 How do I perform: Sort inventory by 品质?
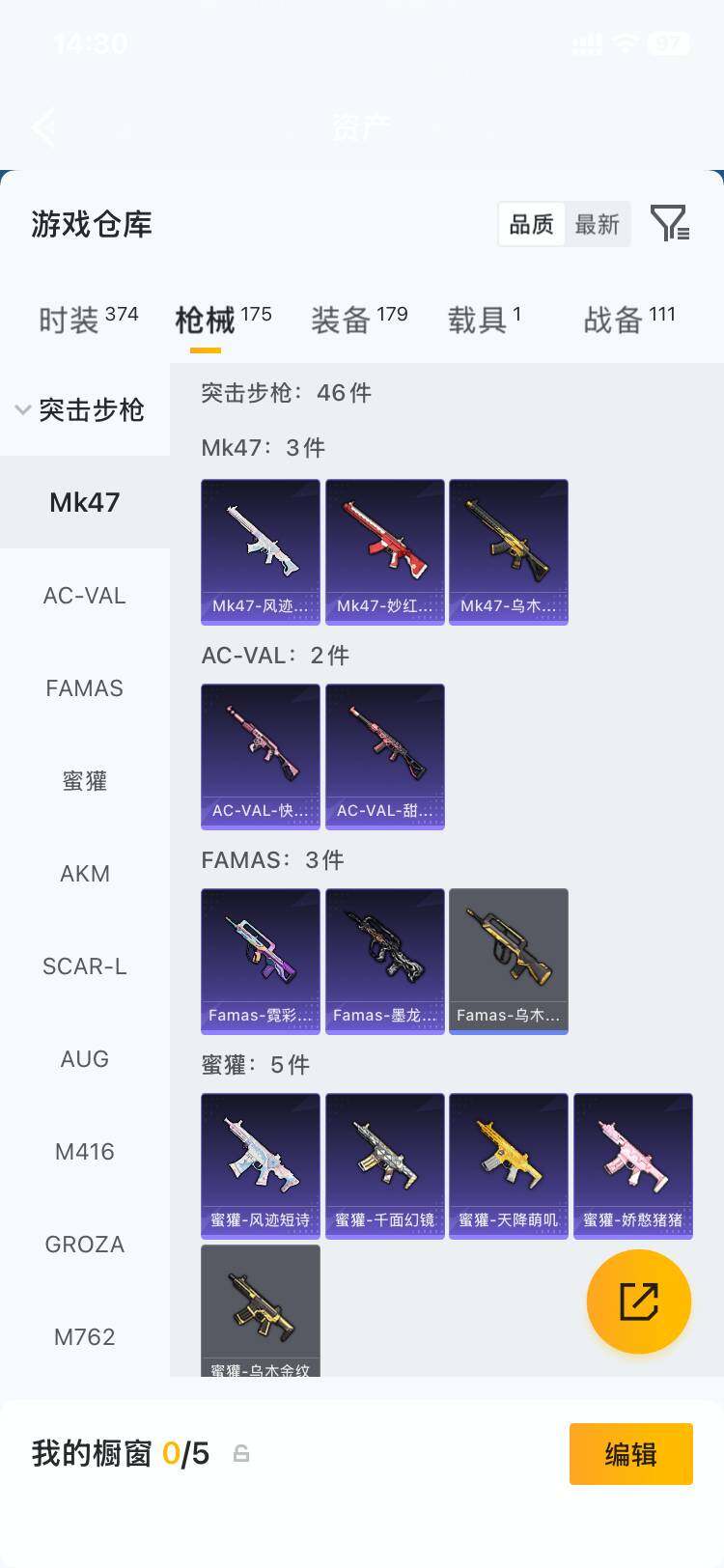531,223
